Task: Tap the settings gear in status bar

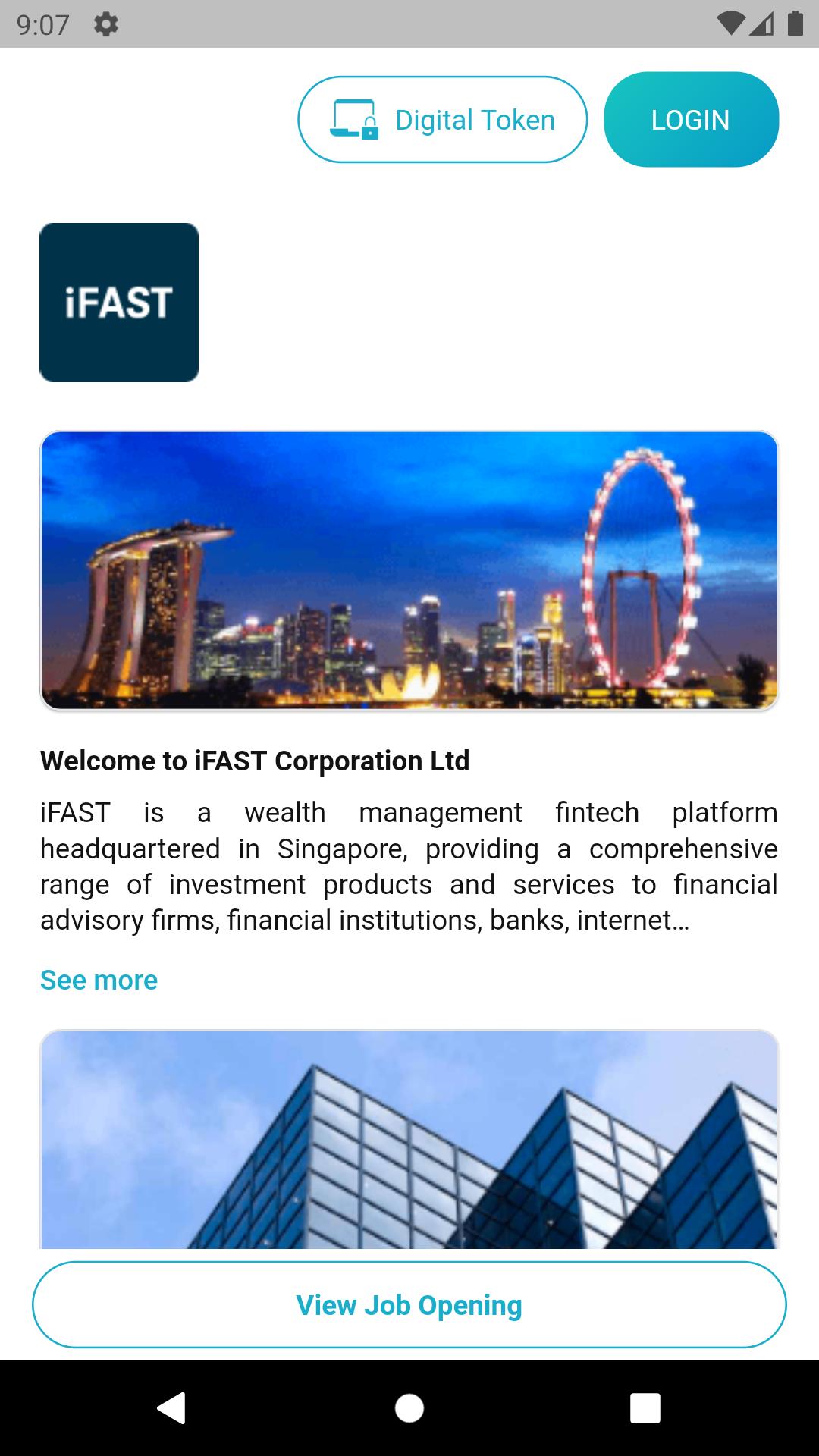Action: coord(104,23)
